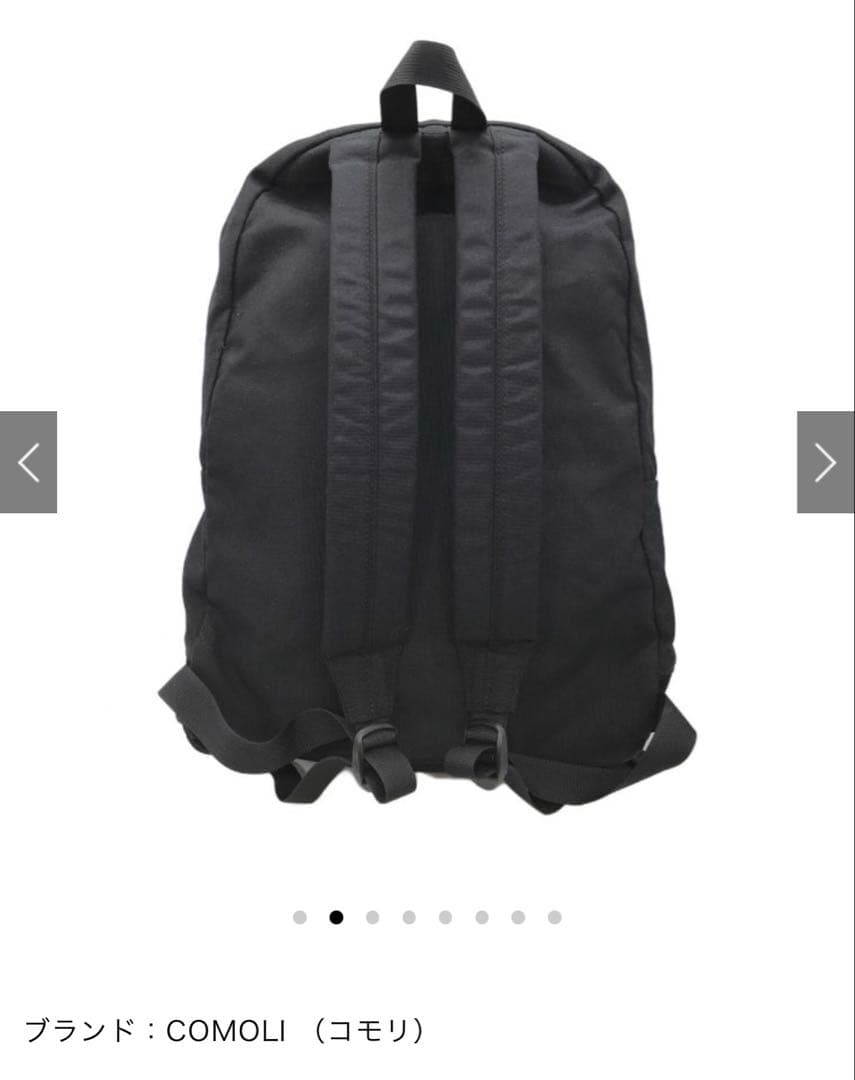This screenshot has height=1080, width=855.
Task: Open the black backpack product photo
Action: [x=427, y=430]
